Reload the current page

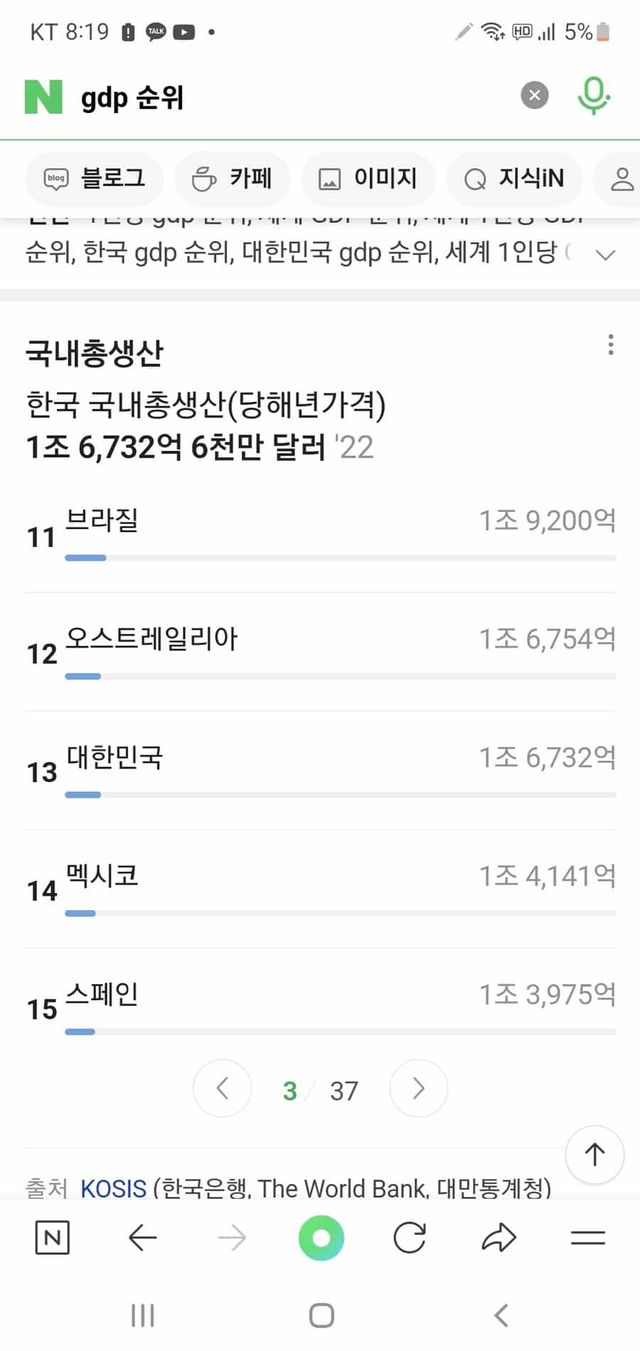pos(410,1239)
